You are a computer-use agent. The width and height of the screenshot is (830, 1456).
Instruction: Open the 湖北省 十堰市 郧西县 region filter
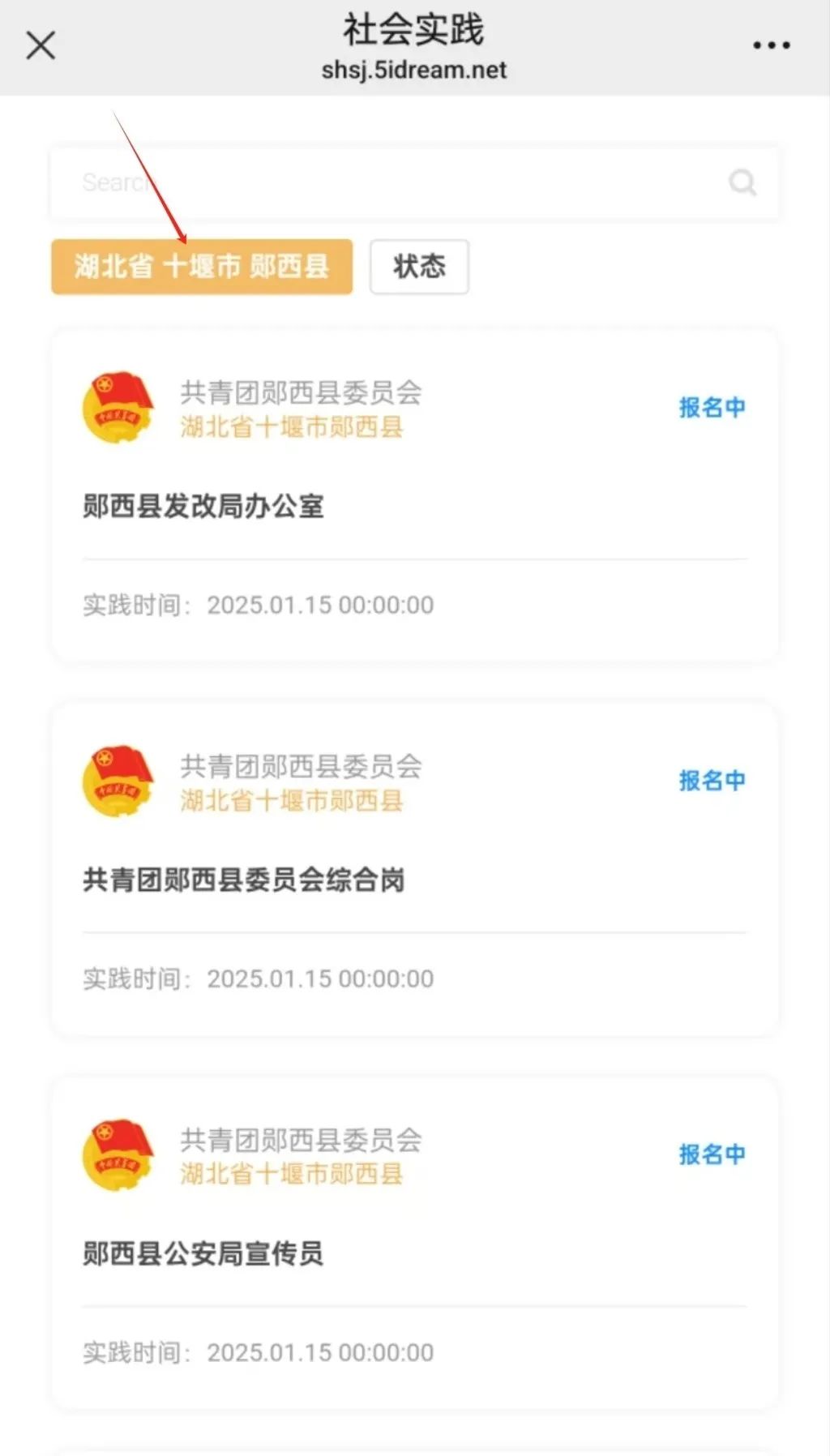pos(202,266)
